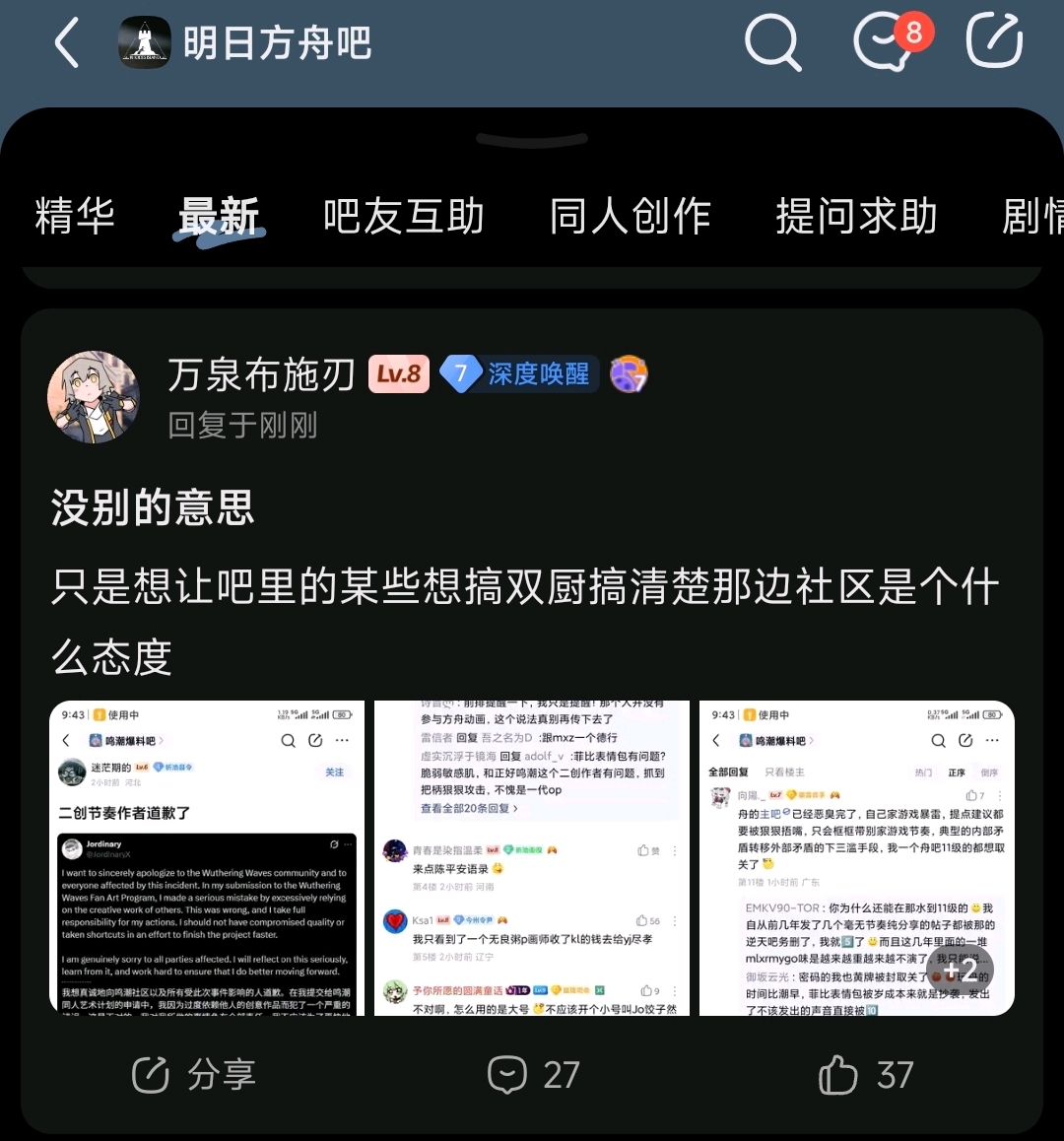This screenshot has width=1064, height=1141.
Task: Open 万泉布施刃's profile avatar
Action: [x=94, y=397]
